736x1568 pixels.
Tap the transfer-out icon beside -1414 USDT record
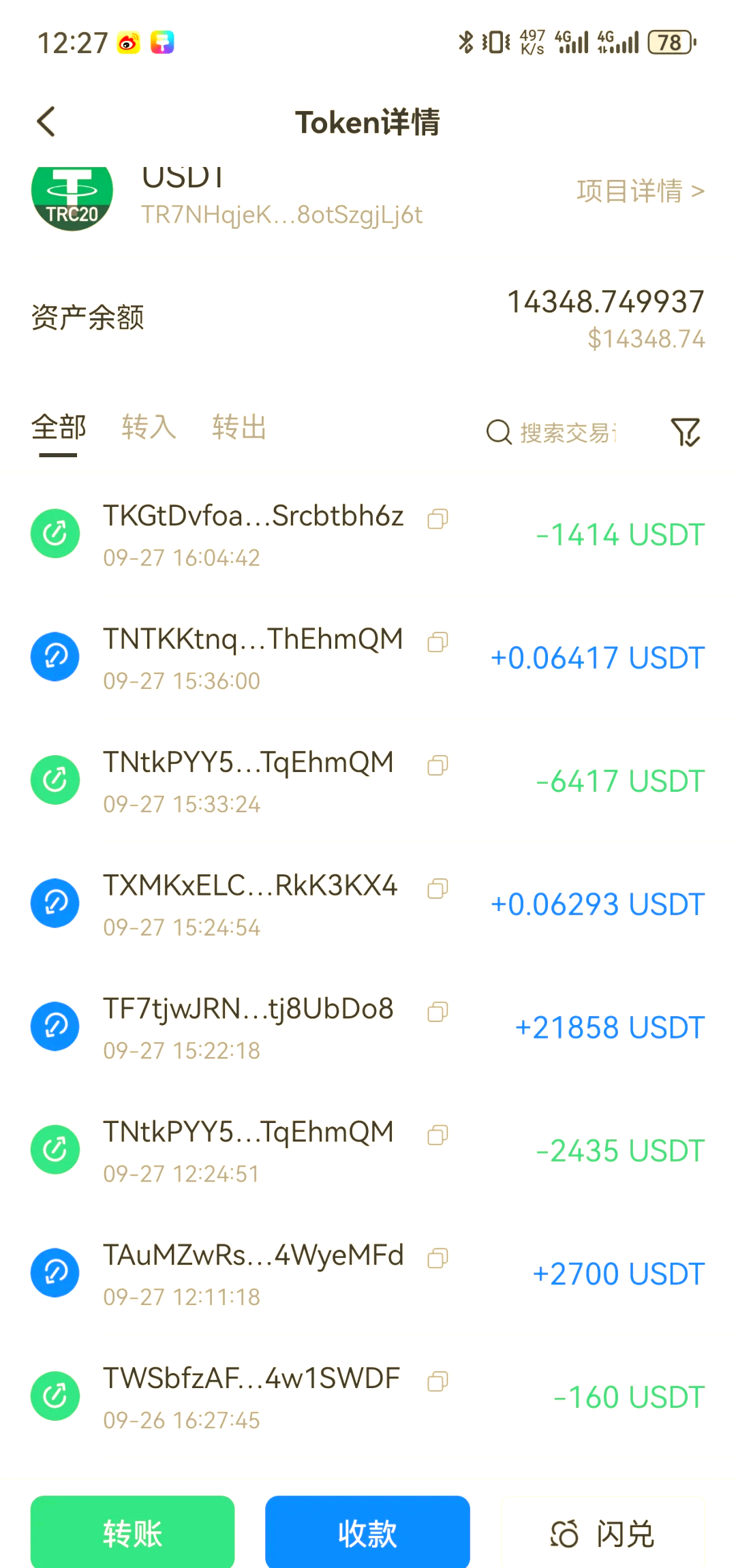point(55,533)
